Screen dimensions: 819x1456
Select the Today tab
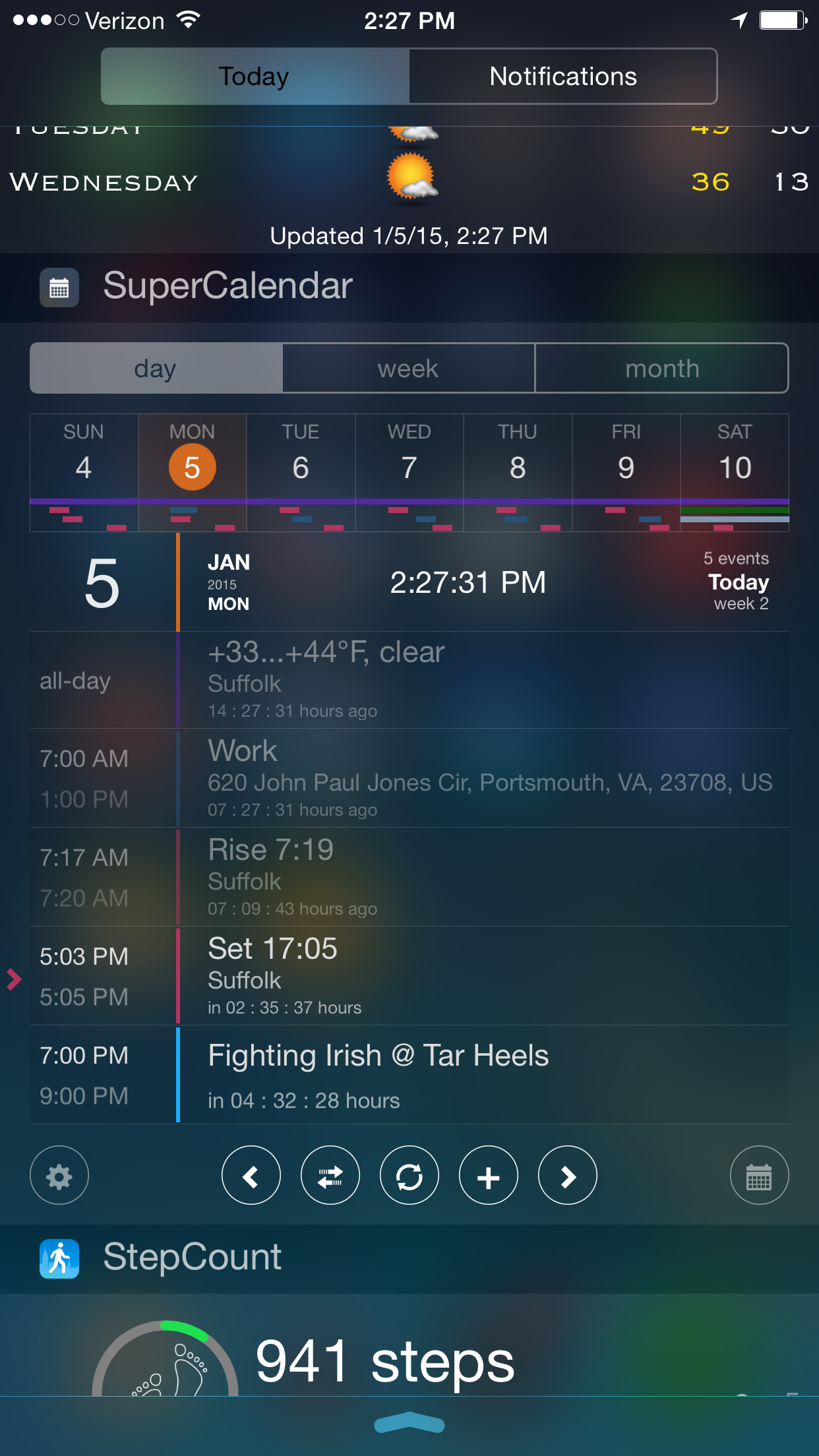(255, 76)
